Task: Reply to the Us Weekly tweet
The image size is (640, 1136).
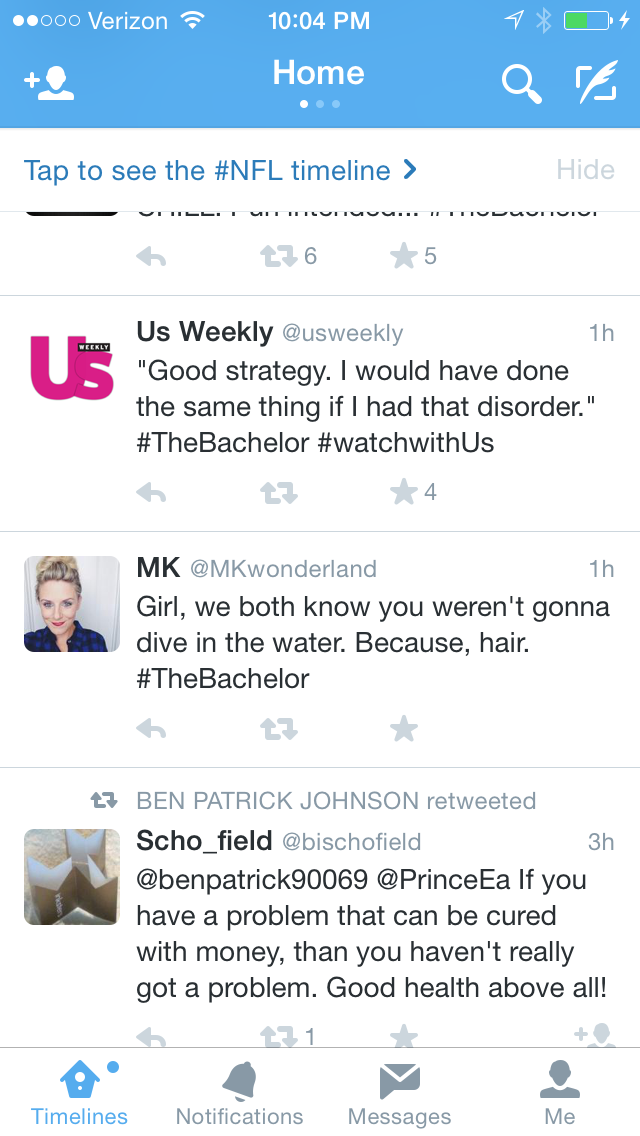Action: coord(151,493)
